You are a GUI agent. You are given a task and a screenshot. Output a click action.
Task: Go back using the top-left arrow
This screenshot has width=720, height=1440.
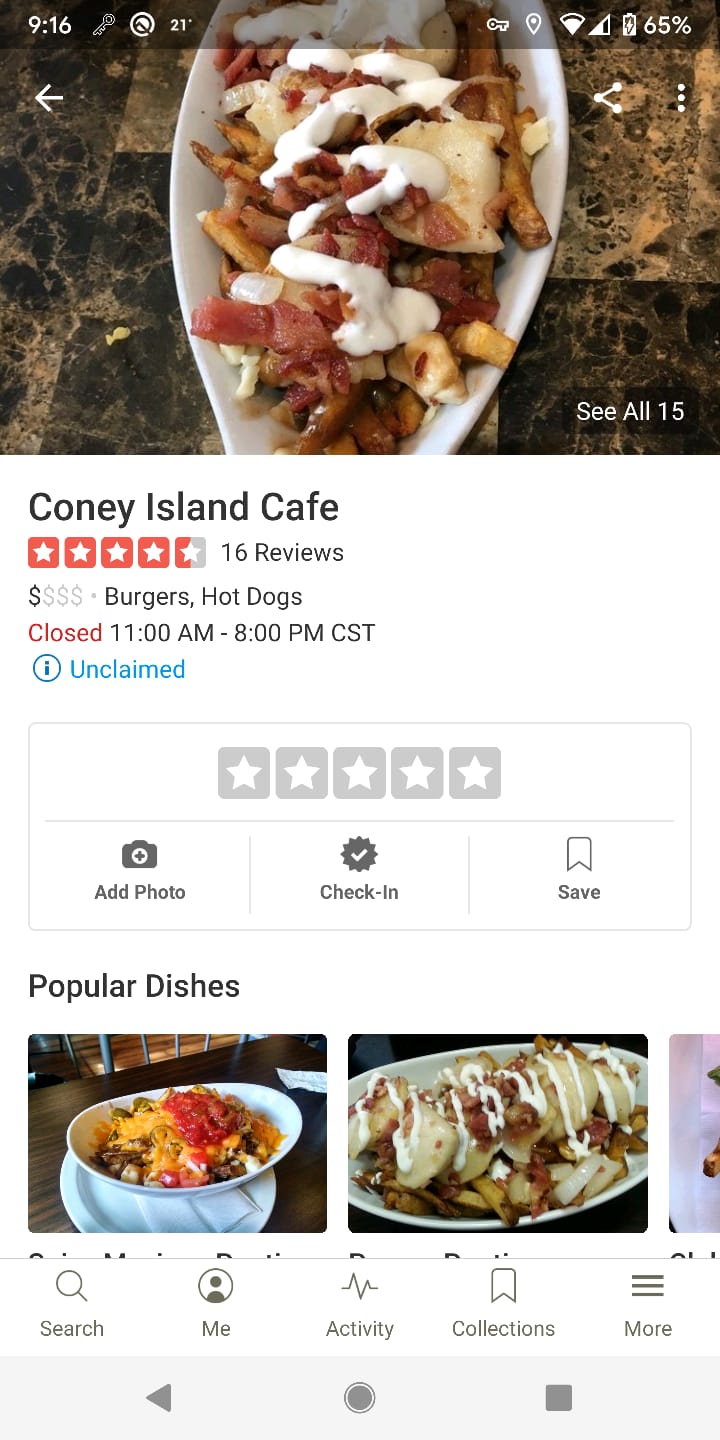(x=49, y=97)
